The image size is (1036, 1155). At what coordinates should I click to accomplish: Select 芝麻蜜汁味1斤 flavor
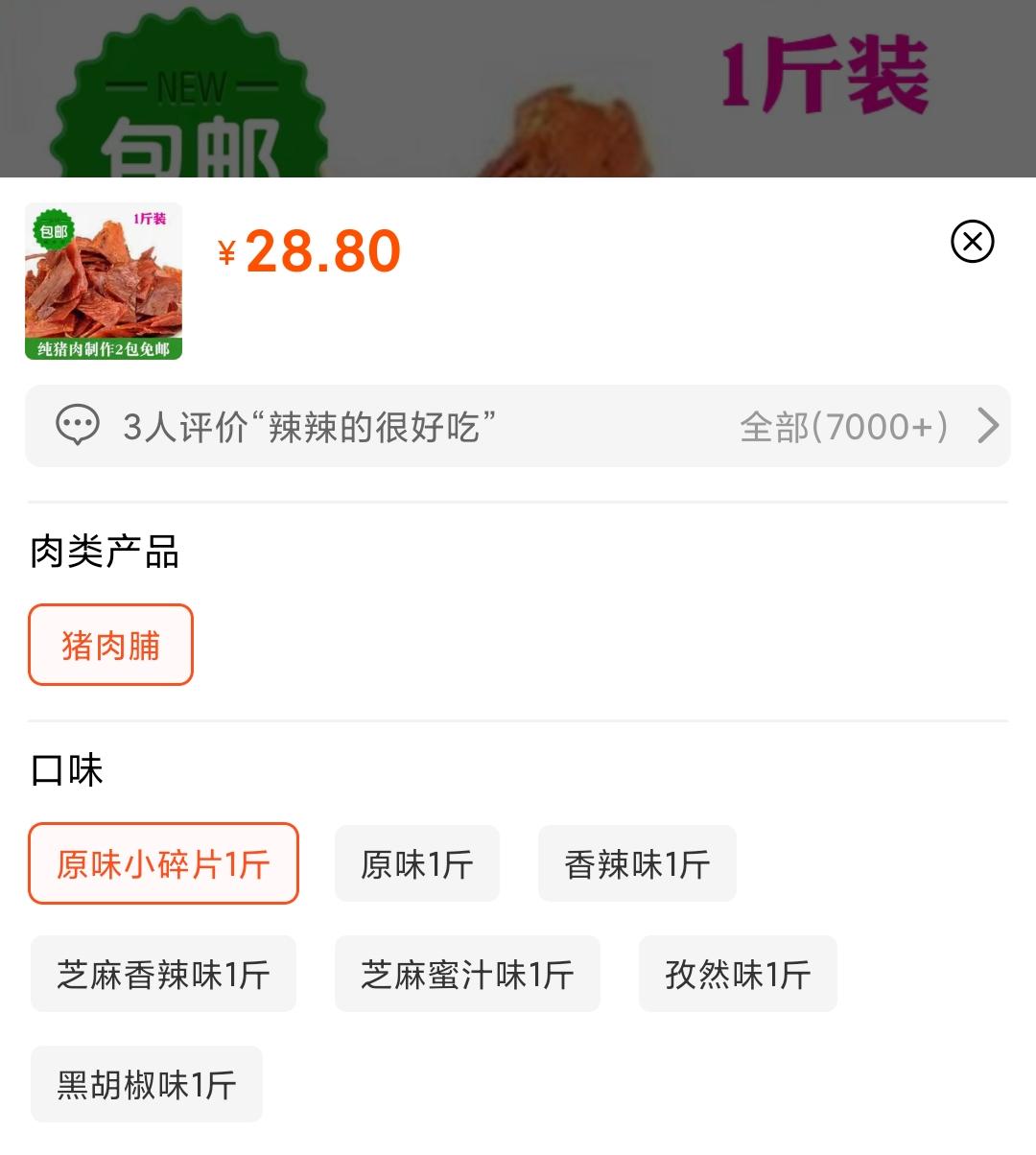pos(467,974)
